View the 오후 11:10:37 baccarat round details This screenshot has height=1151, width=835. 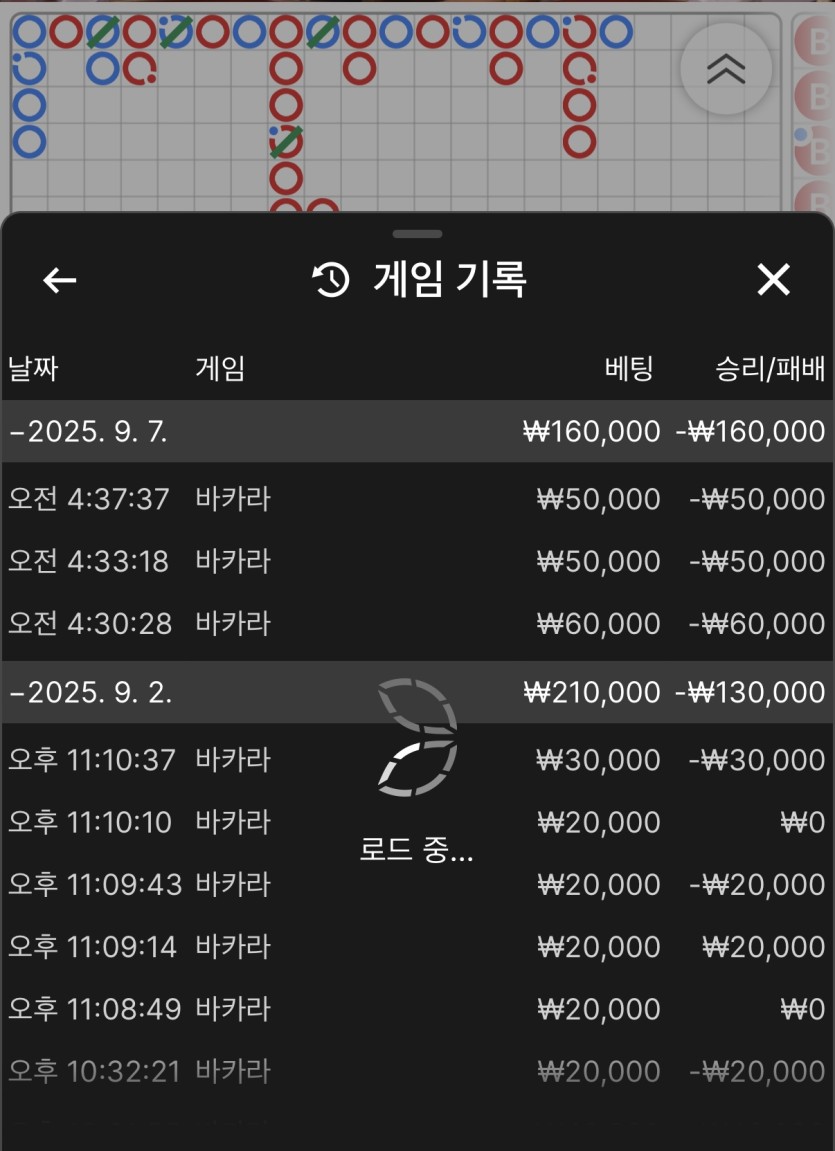pos(417,760)
